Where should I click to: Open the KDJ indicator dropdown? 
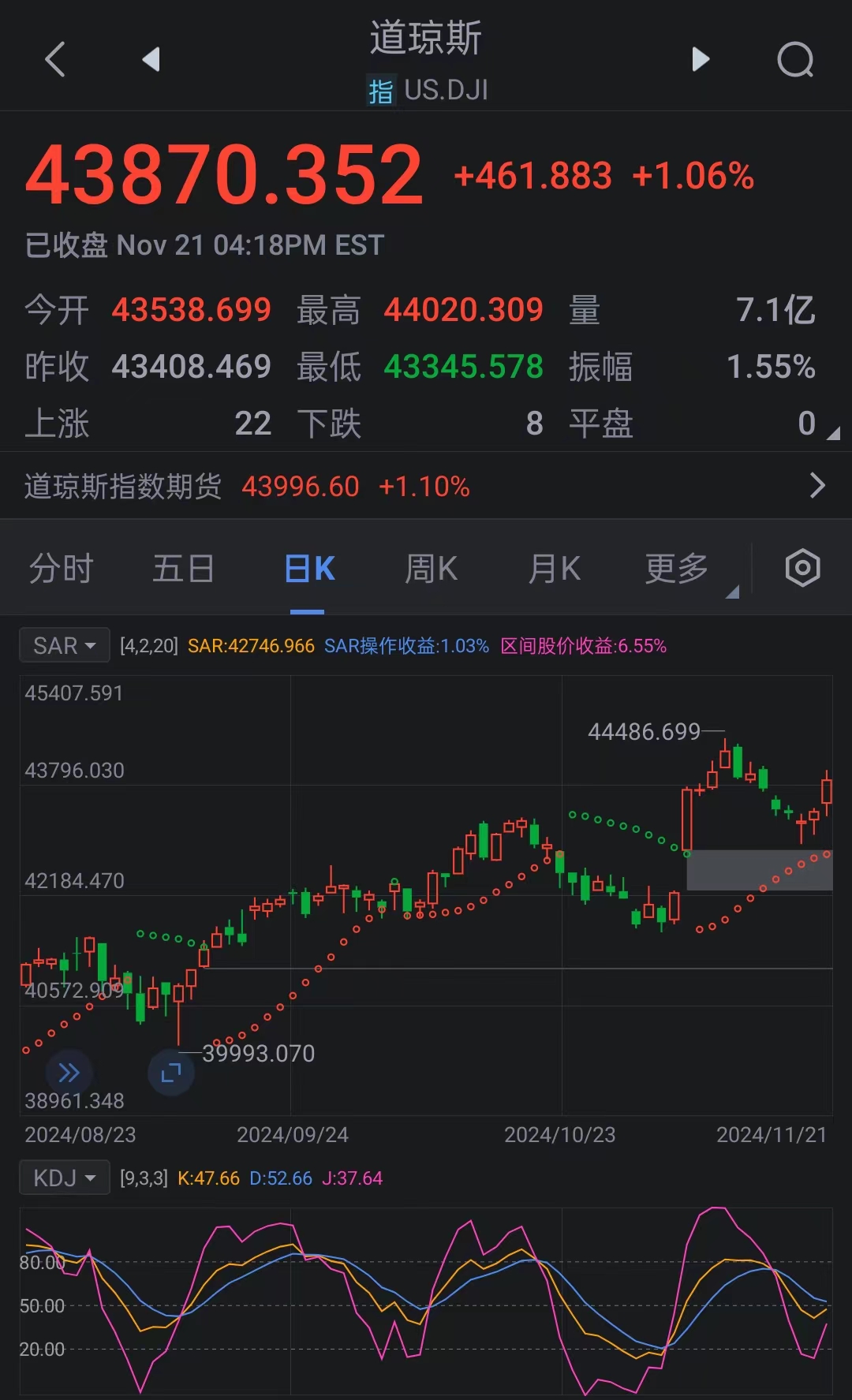(x=65, y=1178)
